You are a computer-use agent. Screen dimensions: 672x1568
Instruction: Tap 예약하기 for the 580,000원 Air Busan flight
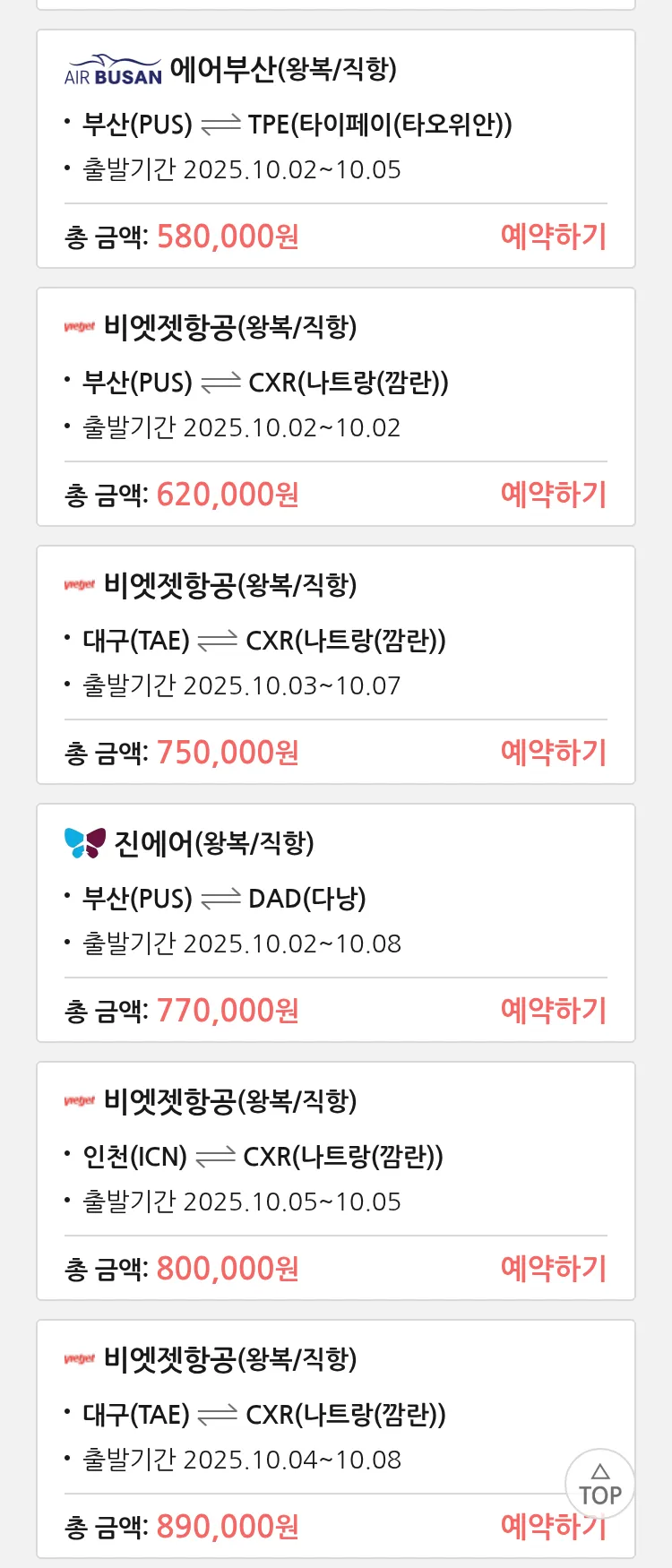553,237
